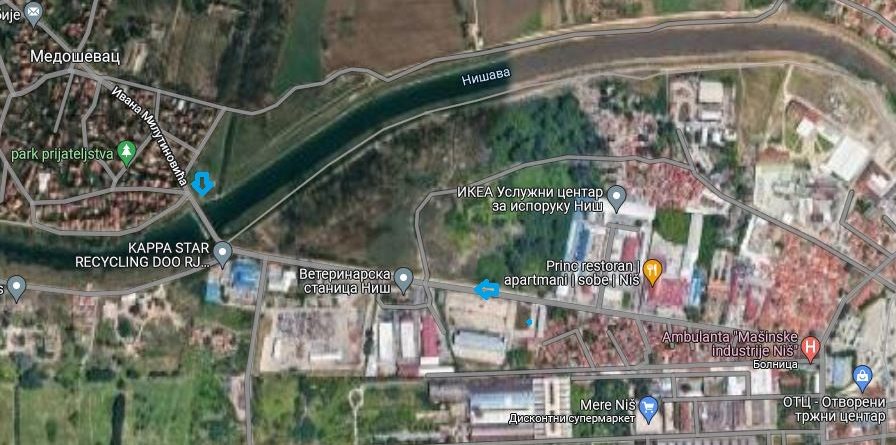896x445 pixels.
Task: Select the KAPPA STAR RECYCLING DOO marker
Action: [x=223, y=251]
